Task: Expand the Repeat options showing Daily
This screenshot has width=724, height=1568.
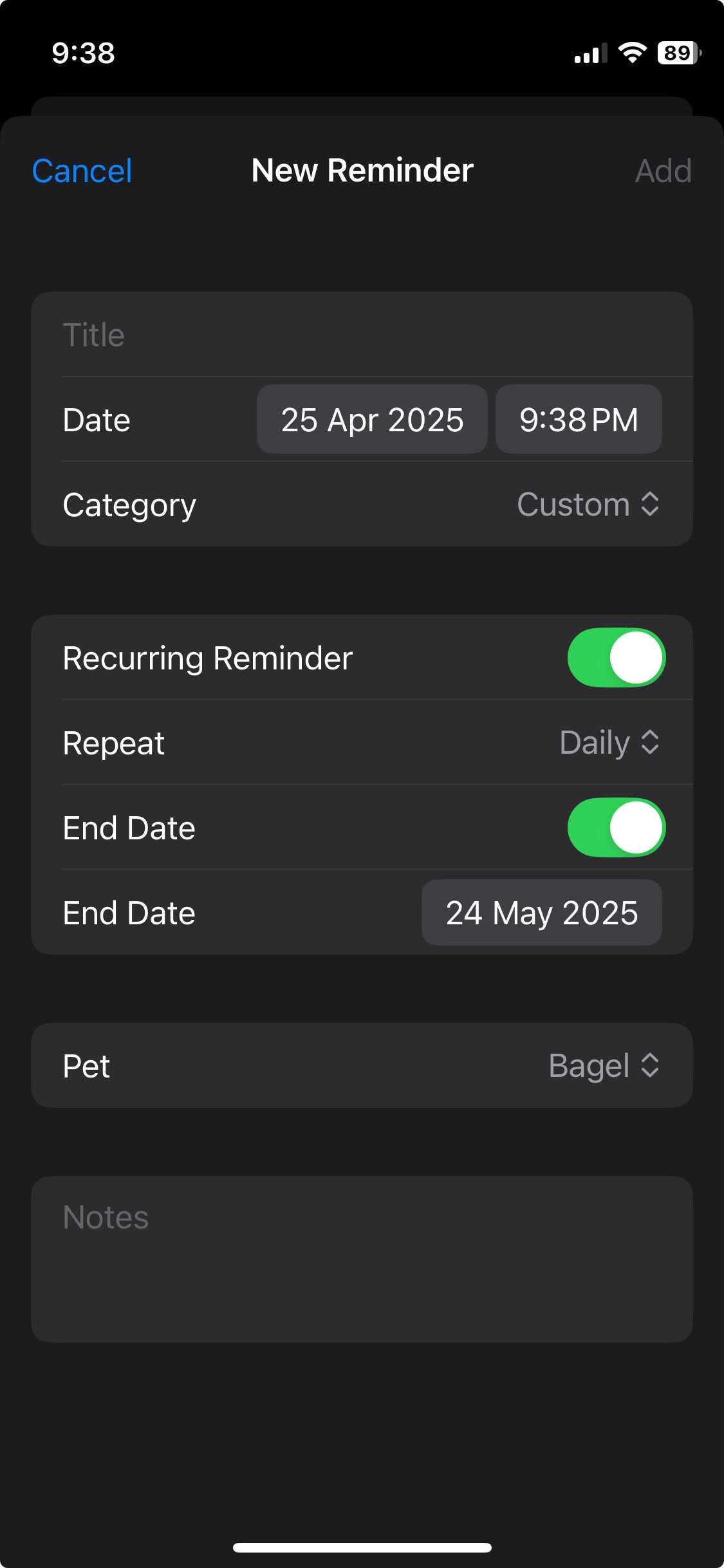Action: 608,742
